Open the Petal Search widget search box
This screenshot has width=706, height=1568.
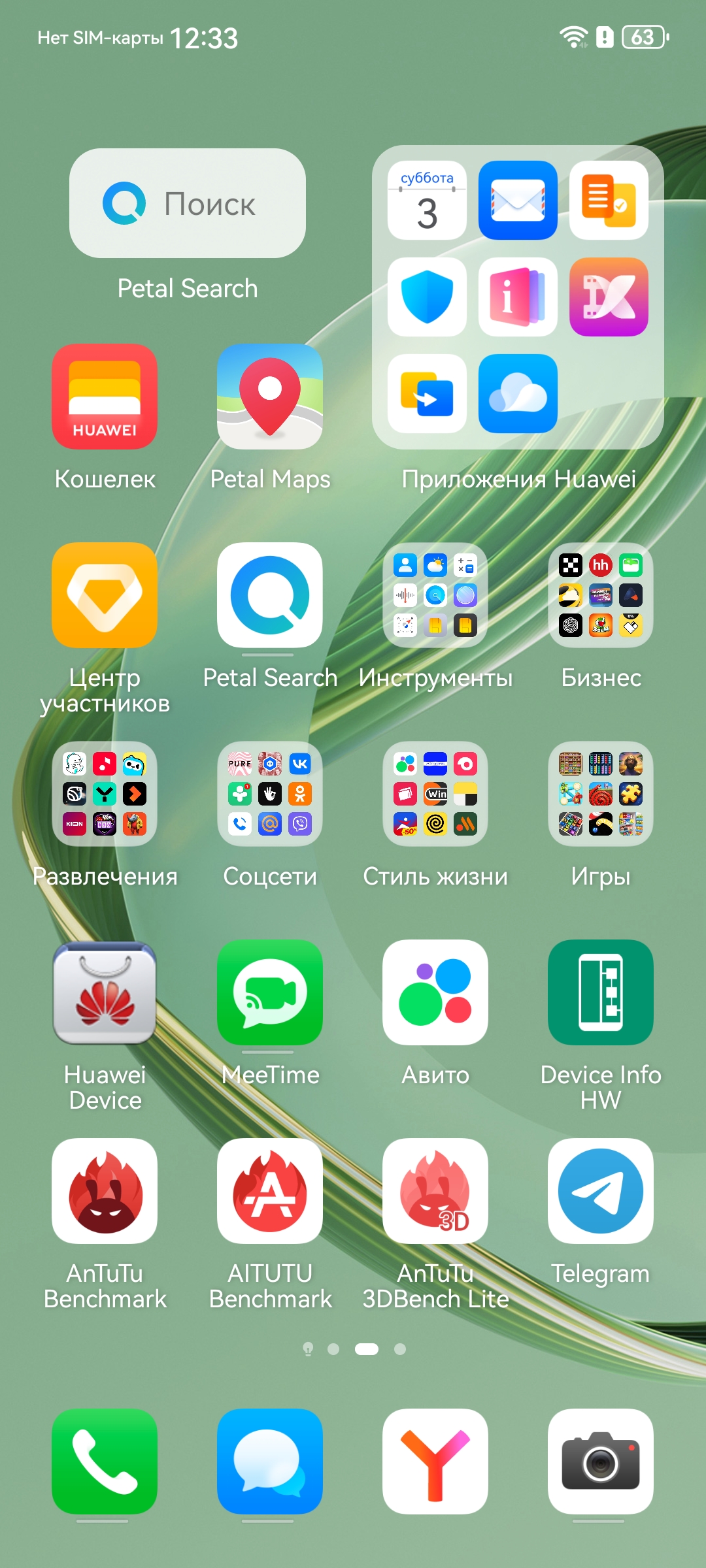click(188, 203)
